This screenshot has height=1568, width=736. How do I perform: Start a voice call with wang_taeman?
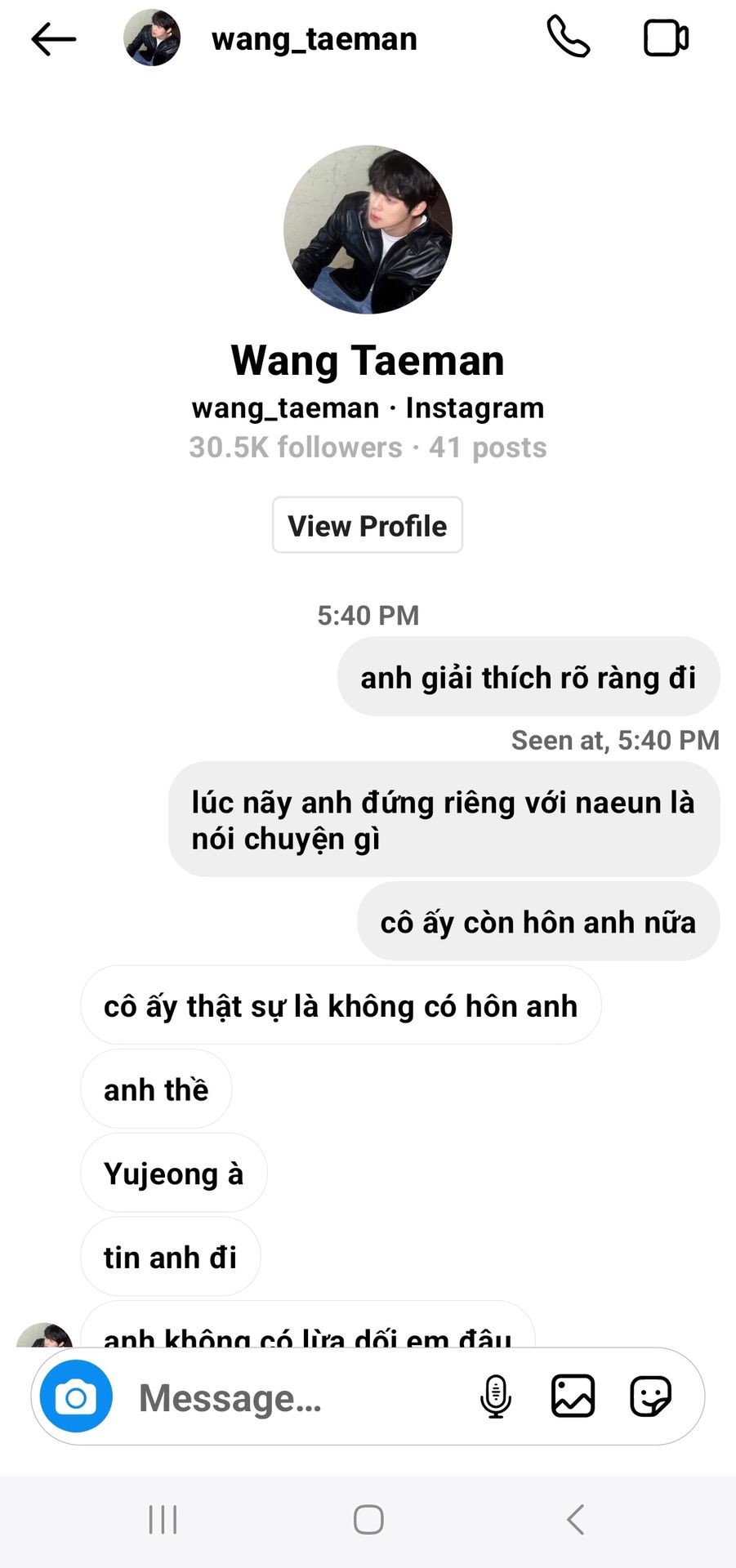tap(568, 38)
